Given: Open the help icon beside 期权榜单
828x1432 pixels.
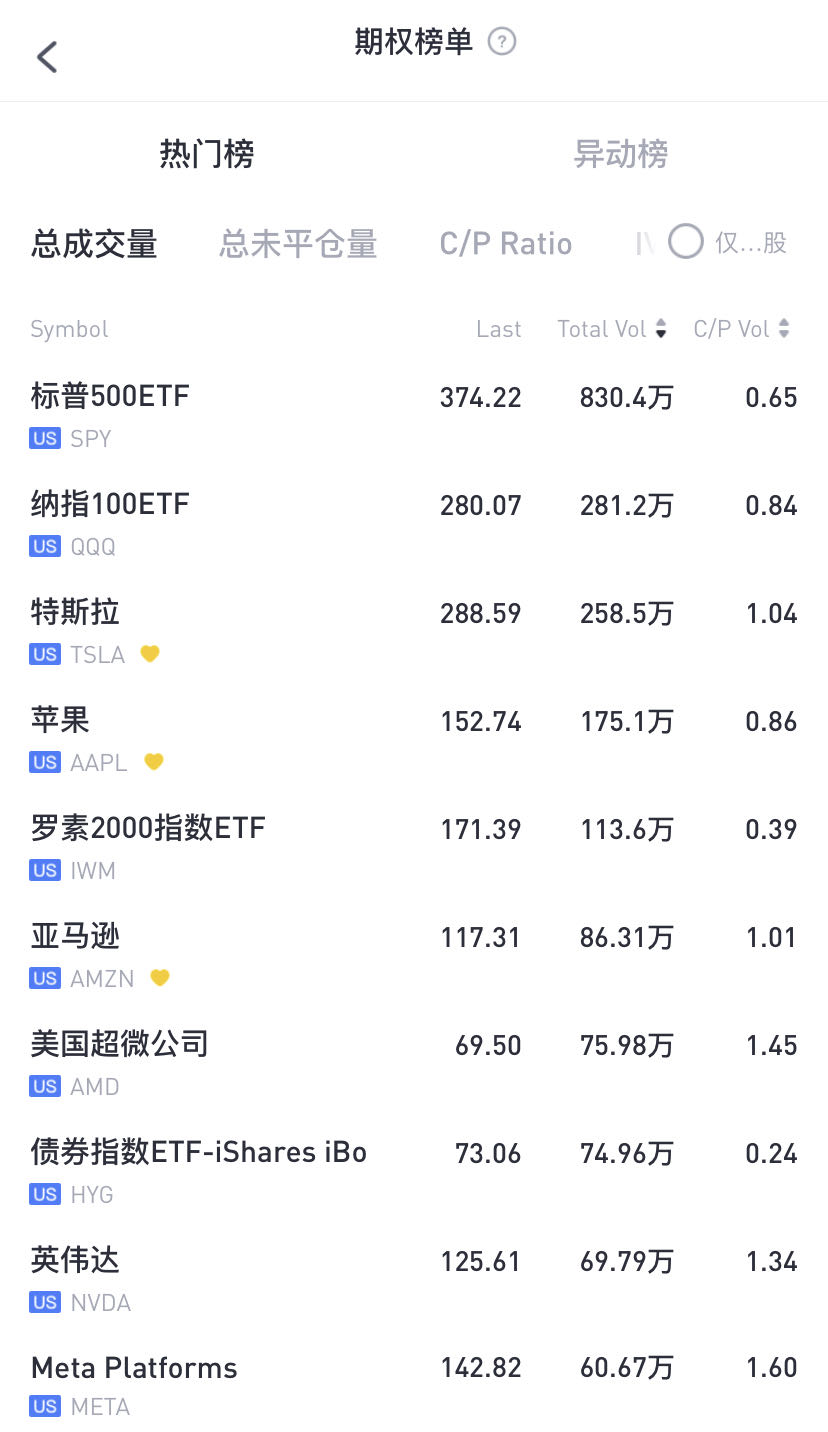Looking at the screenshot, I should (x=501, y=42).
